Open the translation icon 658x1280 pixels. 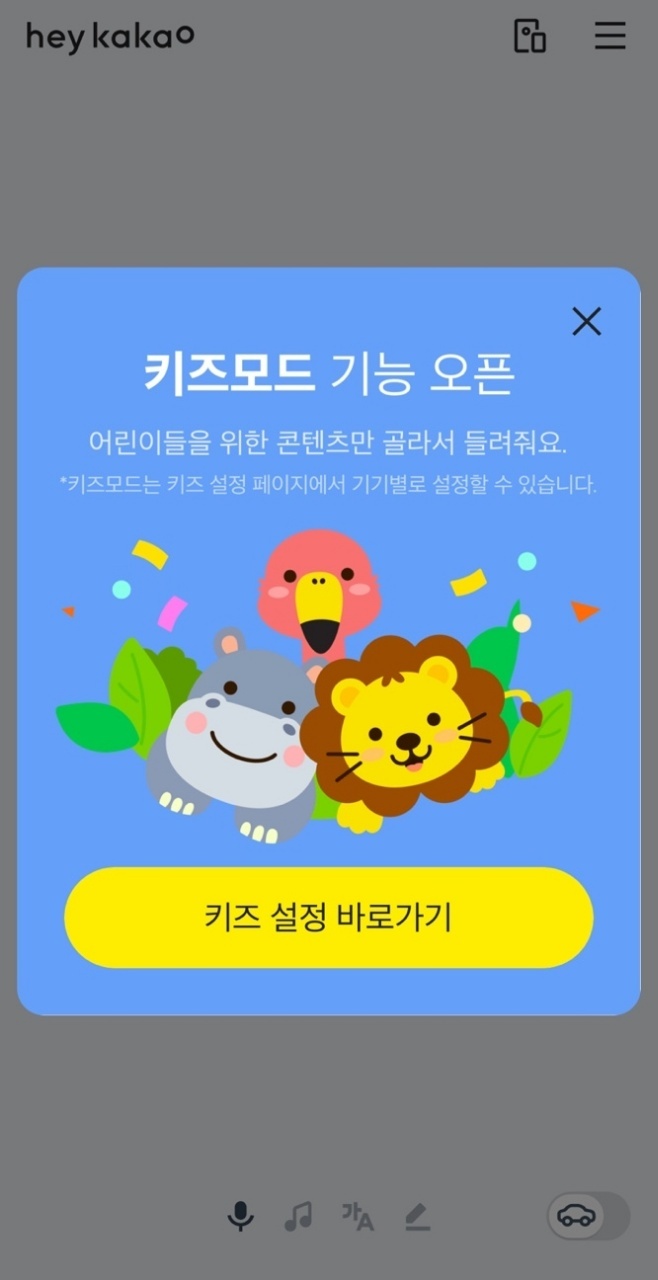357,1216
